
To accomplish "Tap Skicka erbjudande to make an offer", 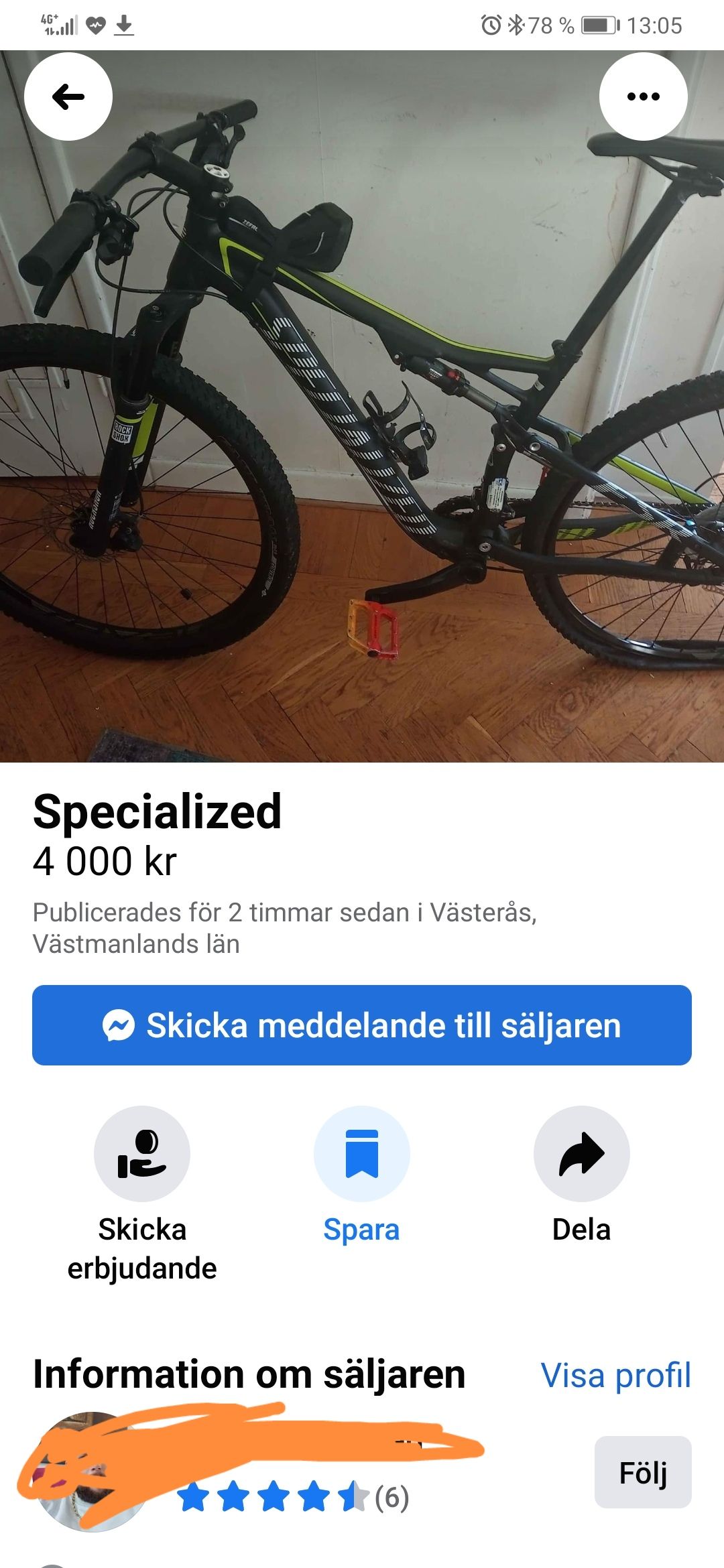I will coord(142,1193).
